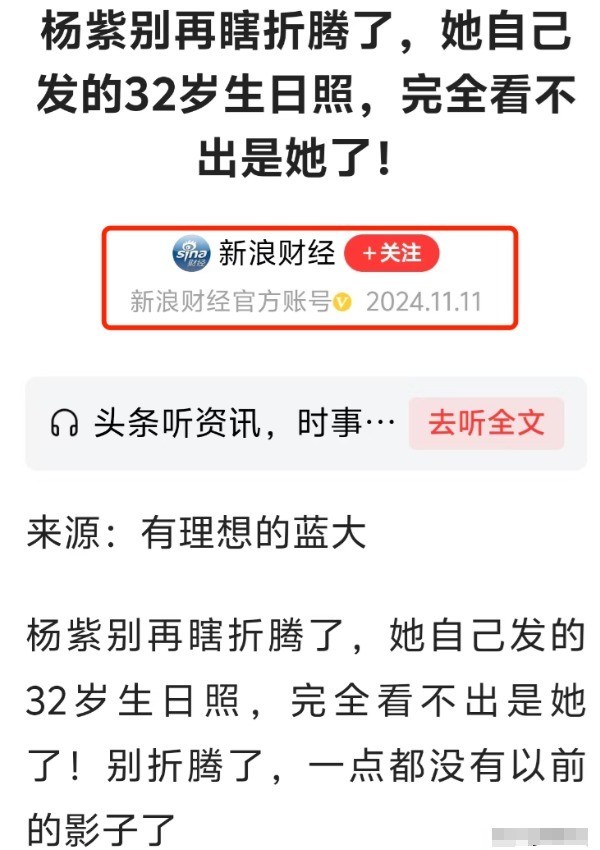
Task: Open the 新浪财经 author profile
Action: point(277,254)
